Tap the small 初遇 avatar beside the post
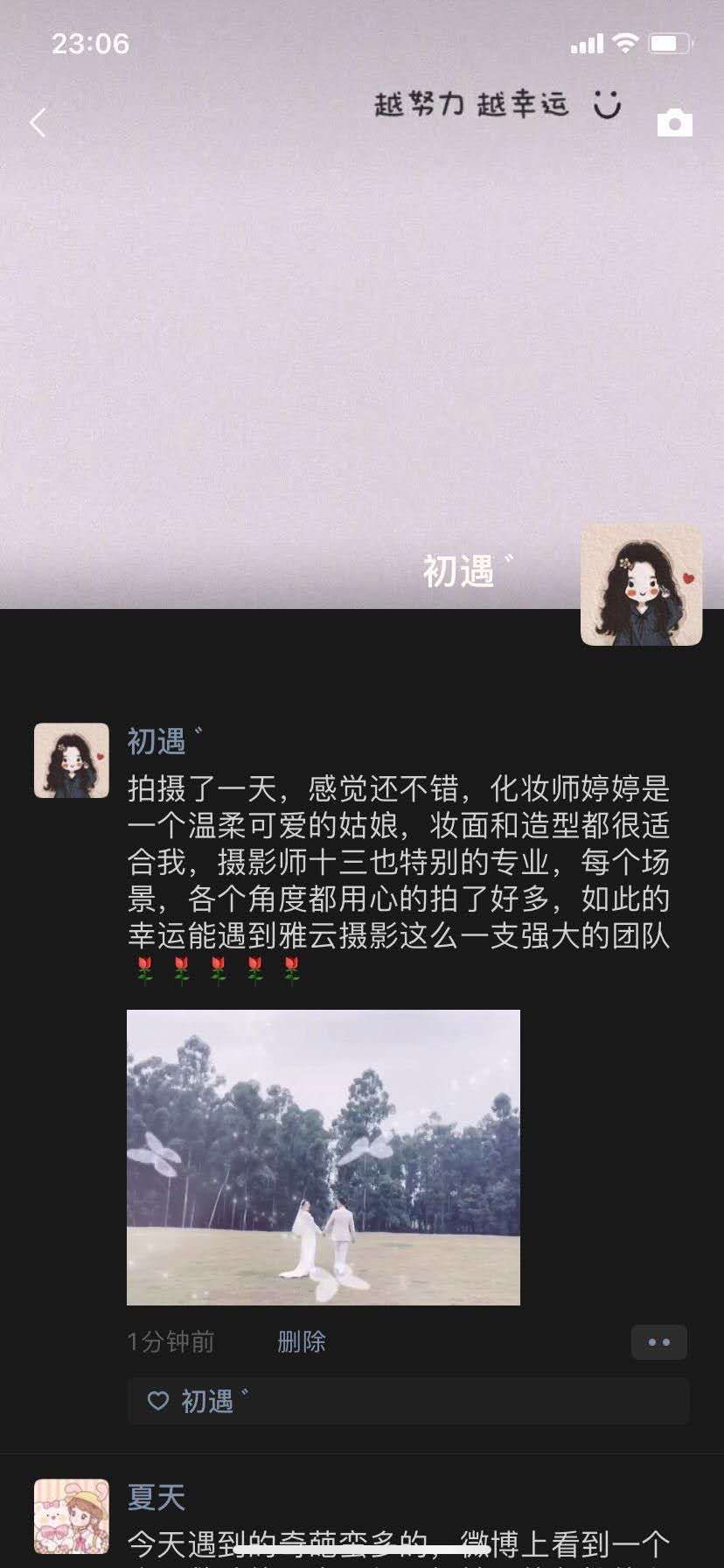Image resolution: width=724 pixels, height=1568 pixels. coord(72,759)
